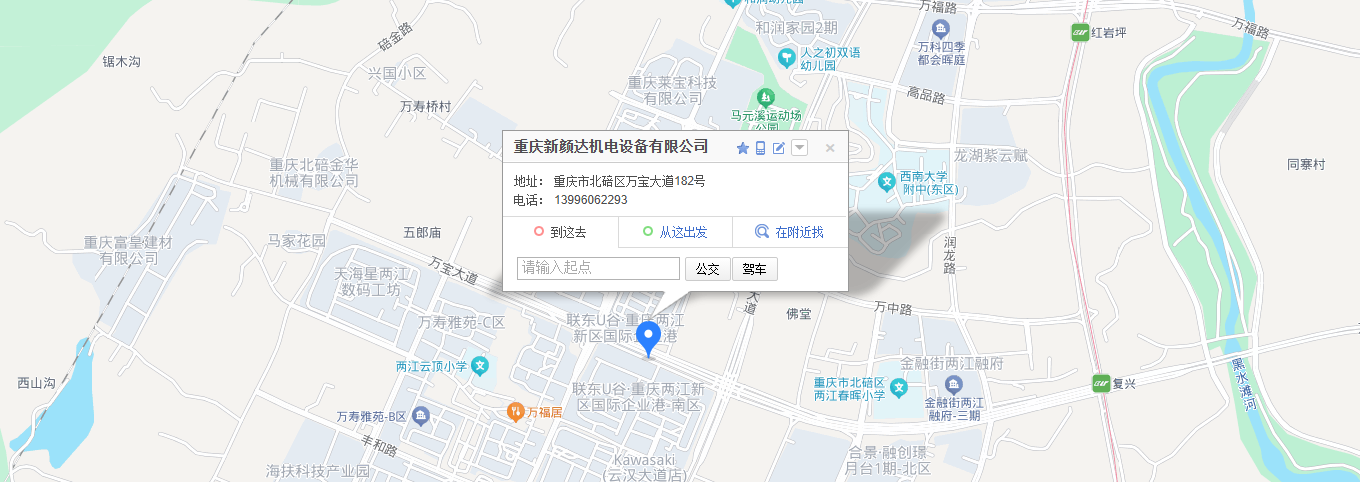Switch to the 在附近找 tab
The image size is (1360, 482).
790,232
